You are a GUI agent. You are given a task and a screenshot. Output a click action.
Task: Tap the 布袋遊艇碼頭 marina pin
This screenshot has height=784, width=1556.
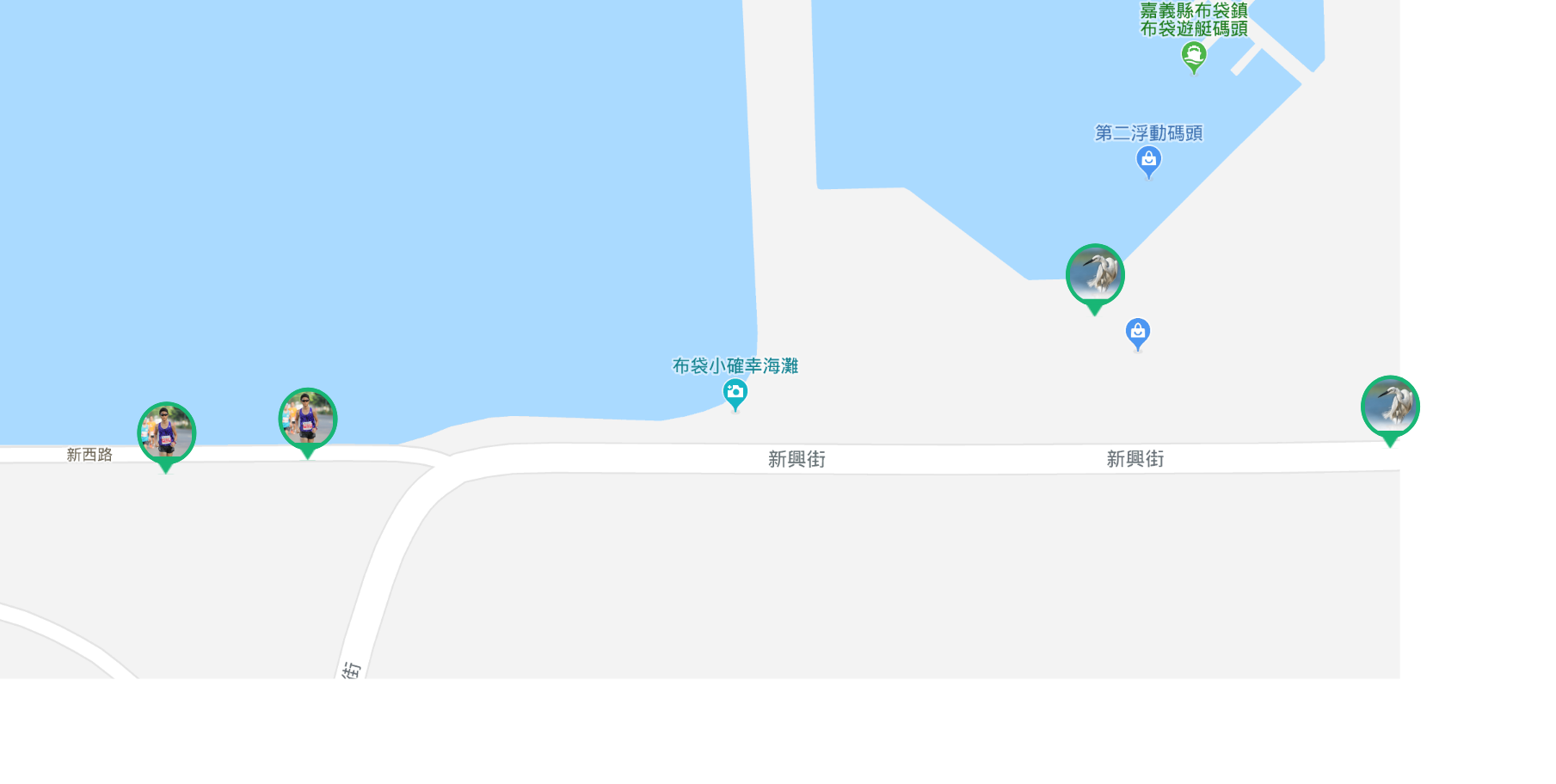point(1193,56)
